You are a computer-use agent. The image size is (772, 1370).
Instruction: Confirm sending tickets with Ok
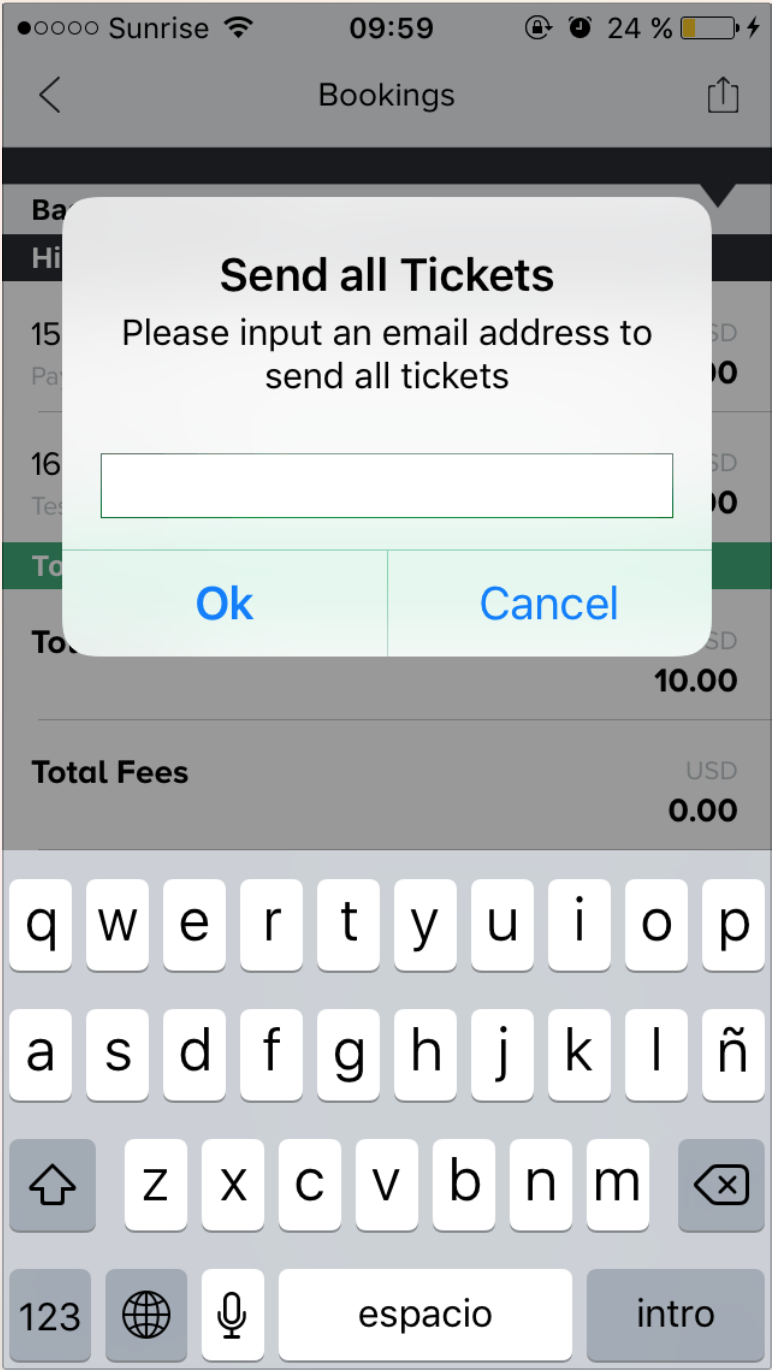225,603
